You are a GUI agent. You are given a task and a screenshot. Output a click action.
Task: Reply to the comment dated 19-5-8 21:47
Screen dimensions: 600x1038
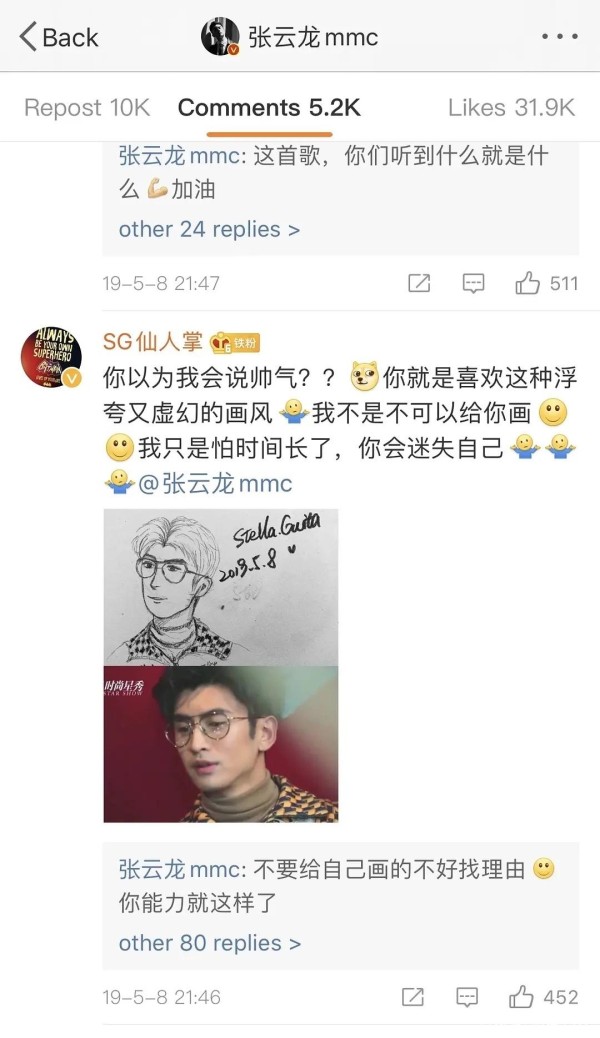pos(473,284)
